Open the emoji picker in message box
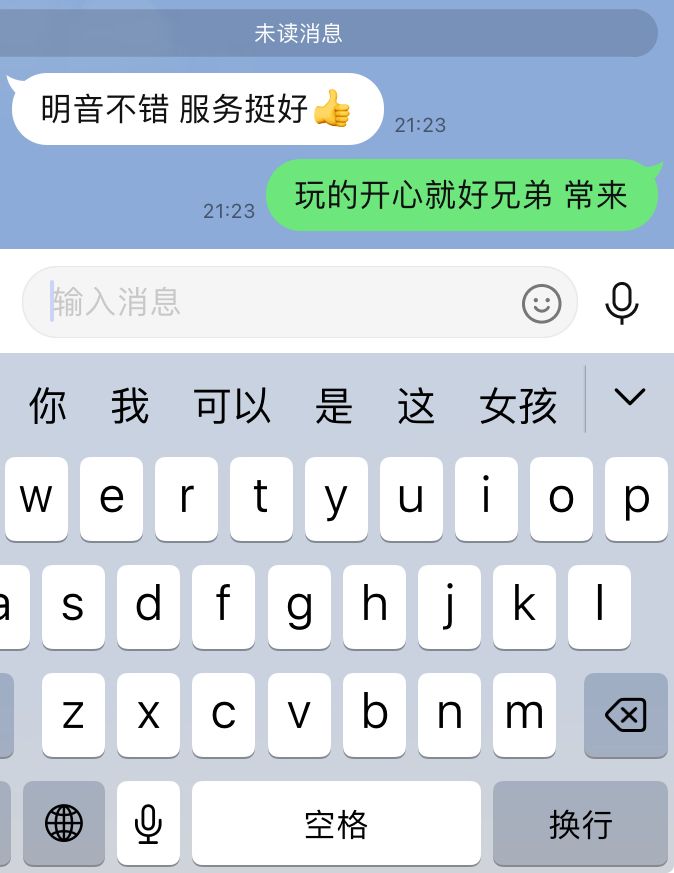Screen dimensions: 674x873 point(542,303)
